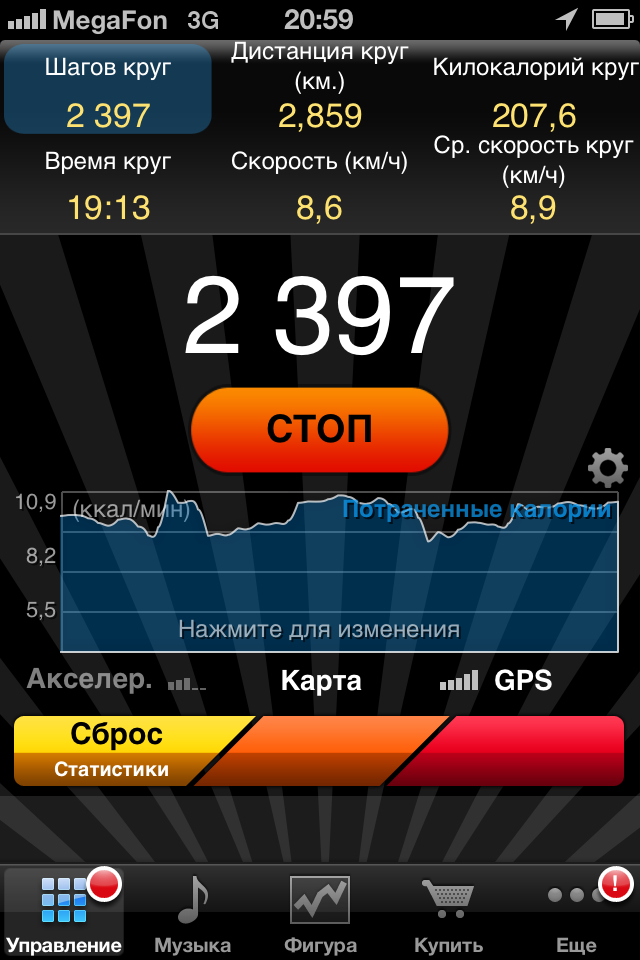640x960 pixels.
Task: Open Карта map view
Action: point(321,681)
